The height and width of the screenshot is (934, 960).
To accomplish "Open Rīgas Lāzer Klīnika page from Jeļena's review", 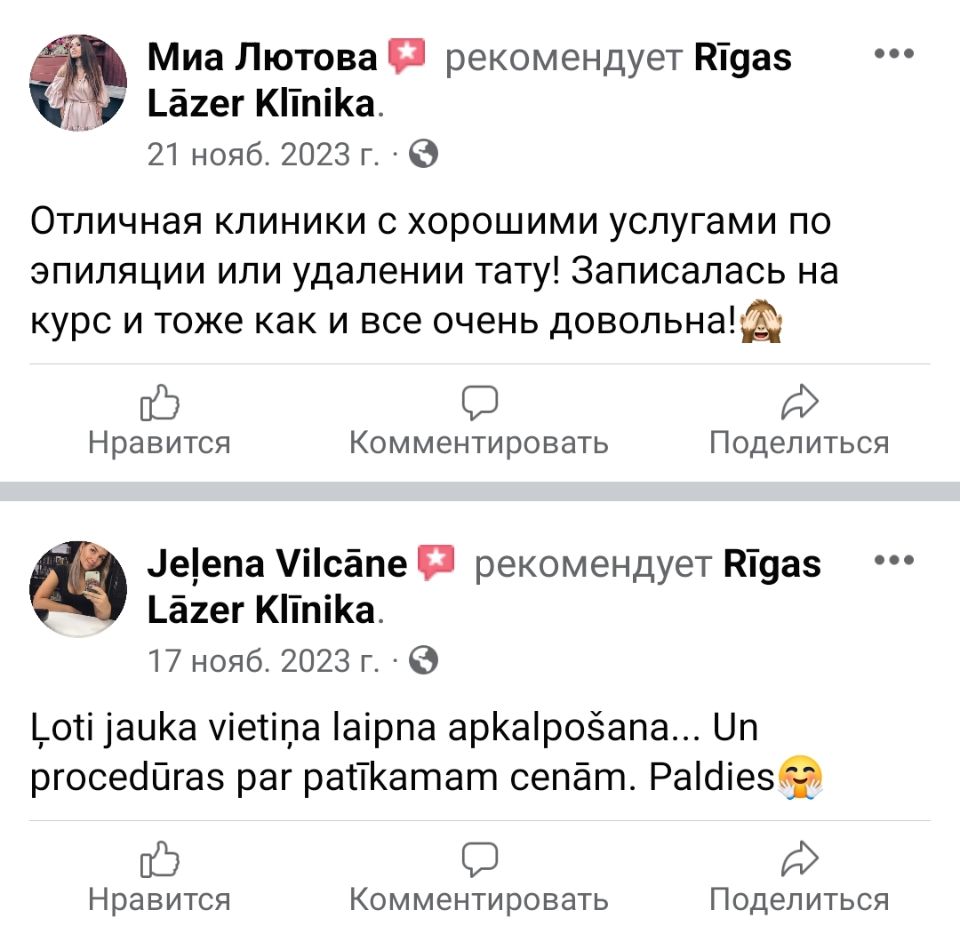I will click(262, 609).
